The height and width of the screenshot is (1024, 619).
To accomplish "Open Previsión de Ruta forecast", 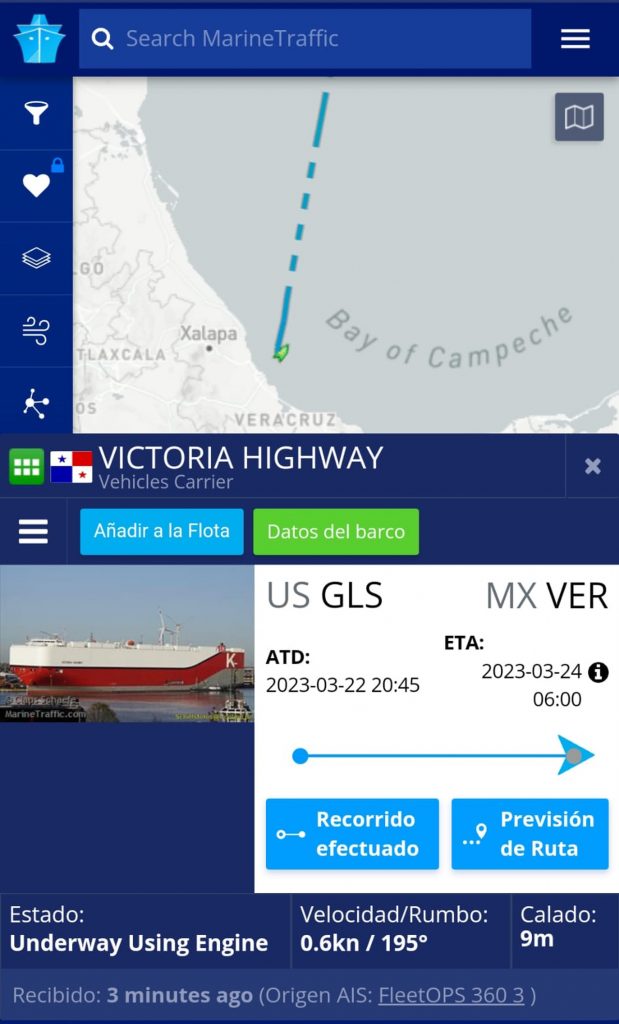I will click(x=530, y=834).
